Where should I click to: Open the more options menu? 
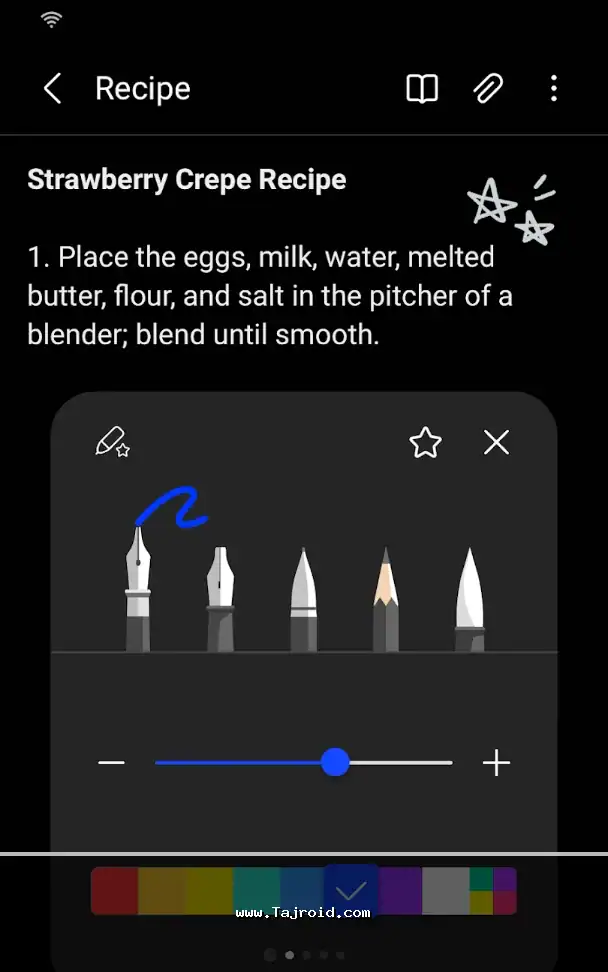pos(553,89)
